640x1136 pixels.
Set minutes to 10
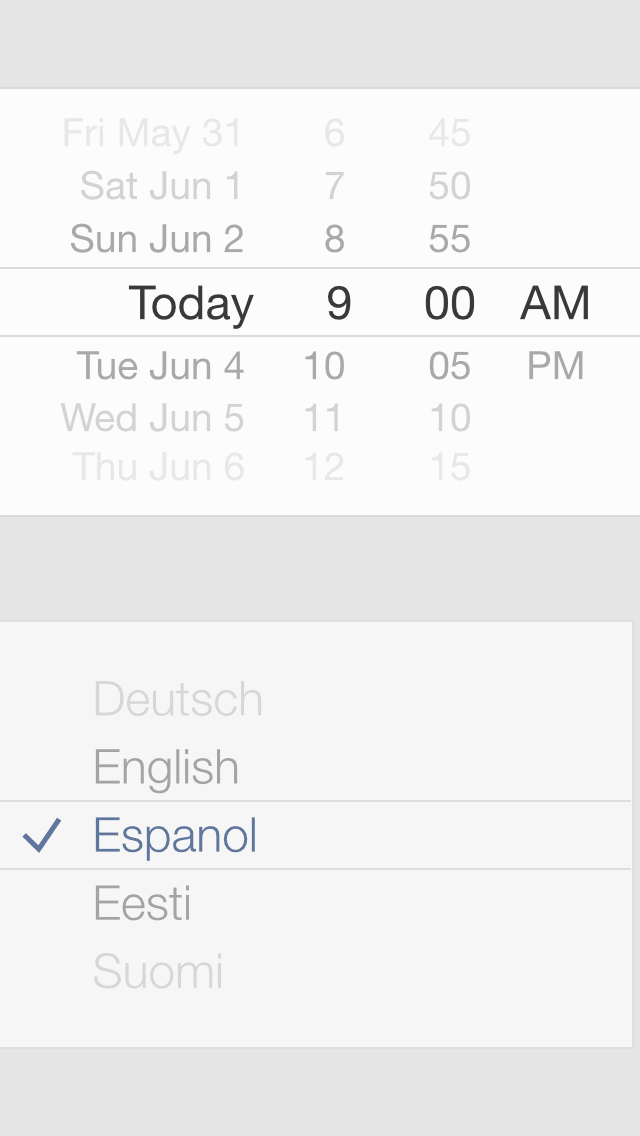click(449, 417)
